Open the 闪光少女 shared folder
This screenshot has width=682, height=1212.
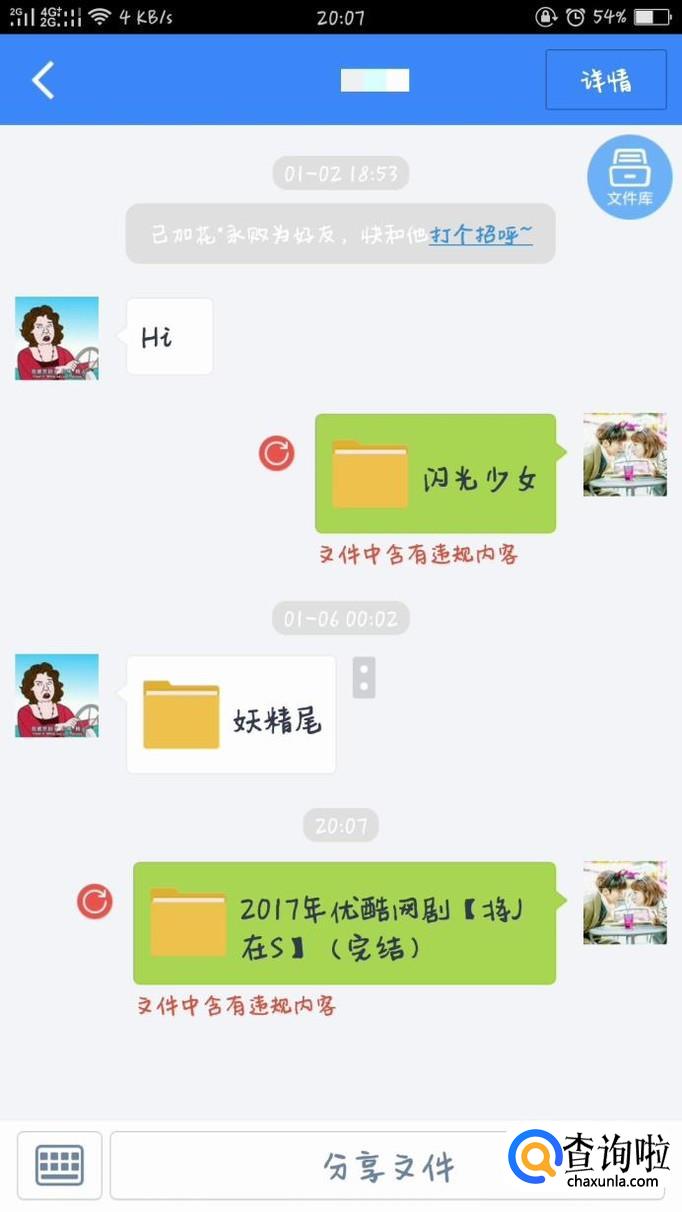pos(435,474)
